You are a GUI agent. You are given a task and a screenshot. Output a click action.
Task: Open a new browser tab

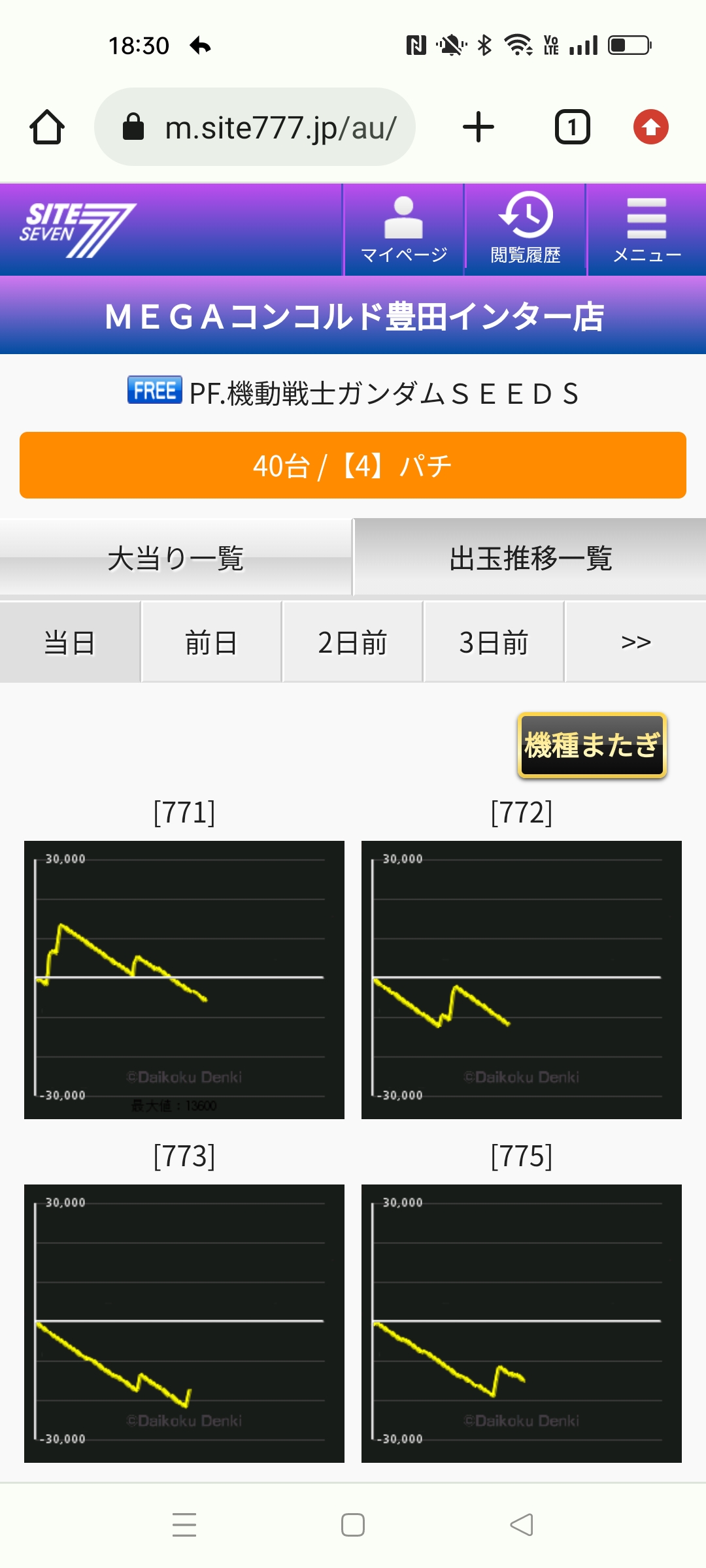pos(479,127)
